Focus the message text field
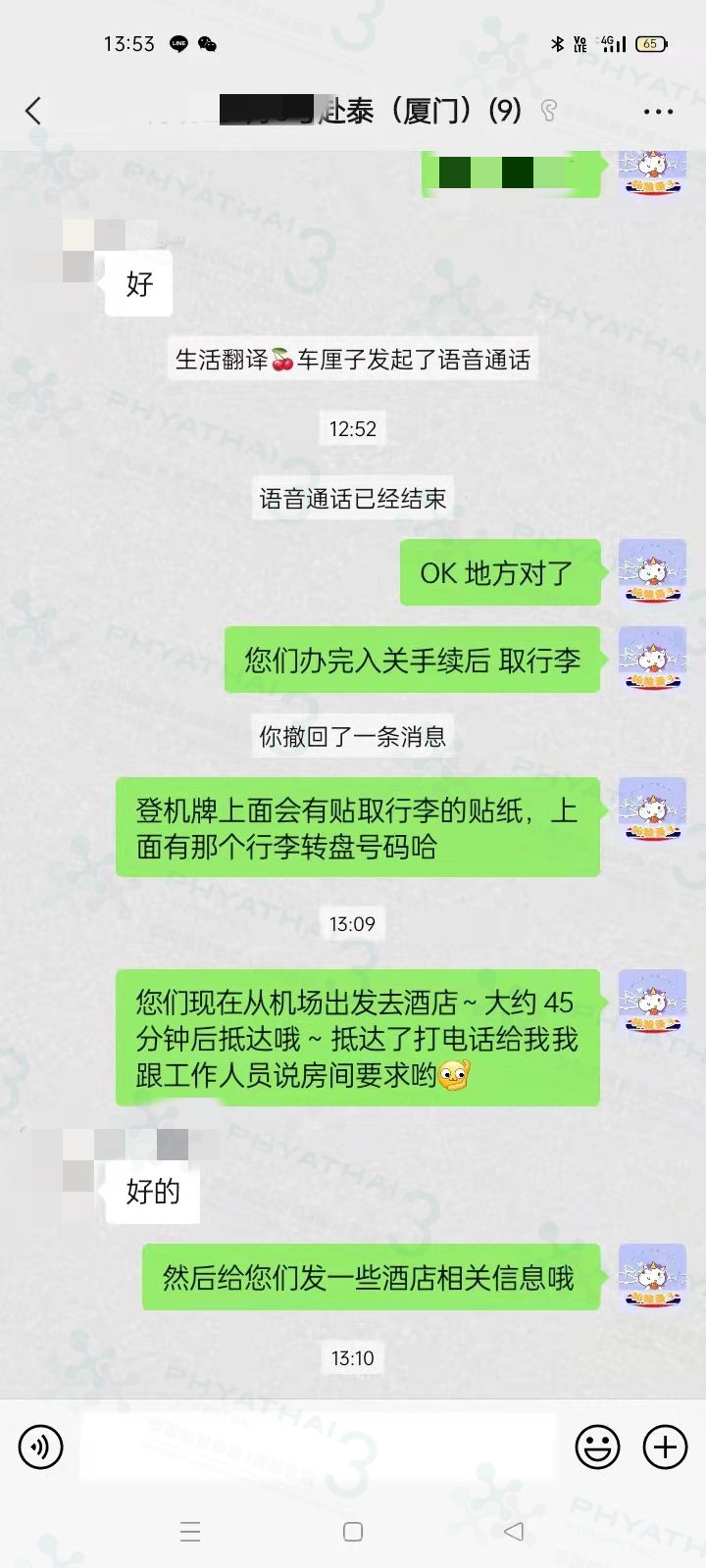This screenshot has width=706, height=1568. [x=319, y=1446]
